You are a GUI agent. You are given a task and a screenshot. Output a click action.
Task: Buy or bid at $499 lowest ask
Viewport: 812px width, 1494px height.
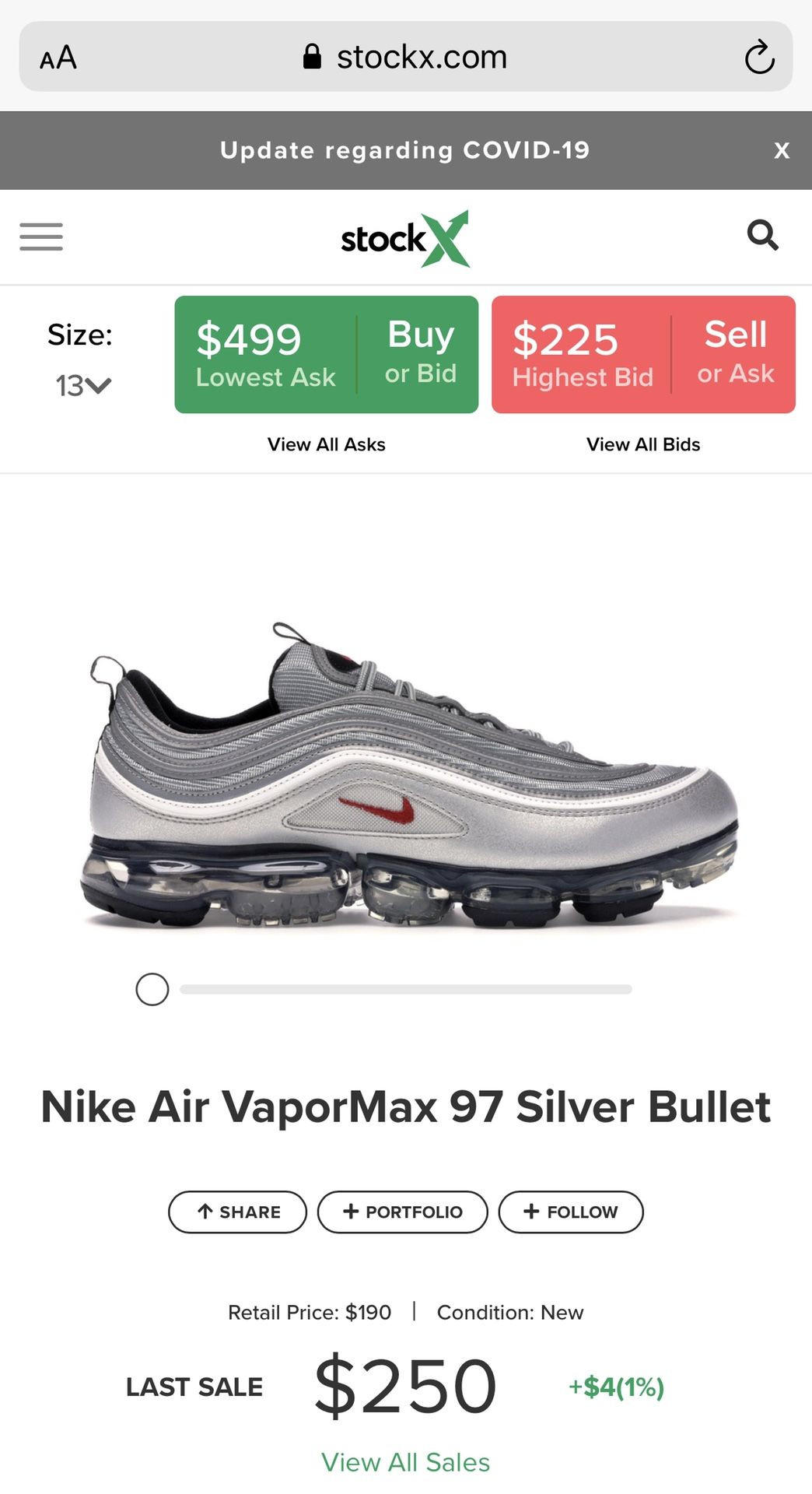(326, 354)
